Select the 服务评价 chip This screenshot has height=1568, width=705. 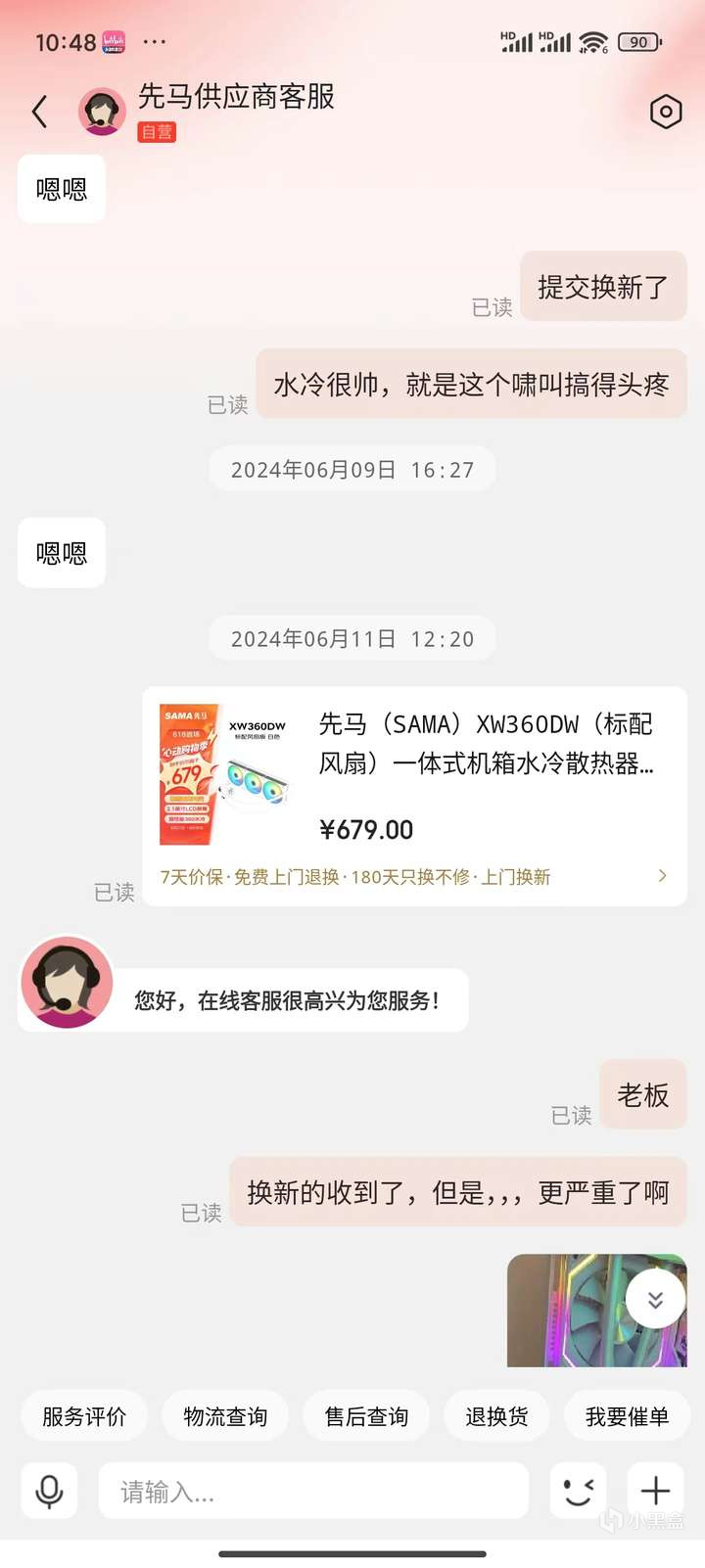[x=84, y=1416]
